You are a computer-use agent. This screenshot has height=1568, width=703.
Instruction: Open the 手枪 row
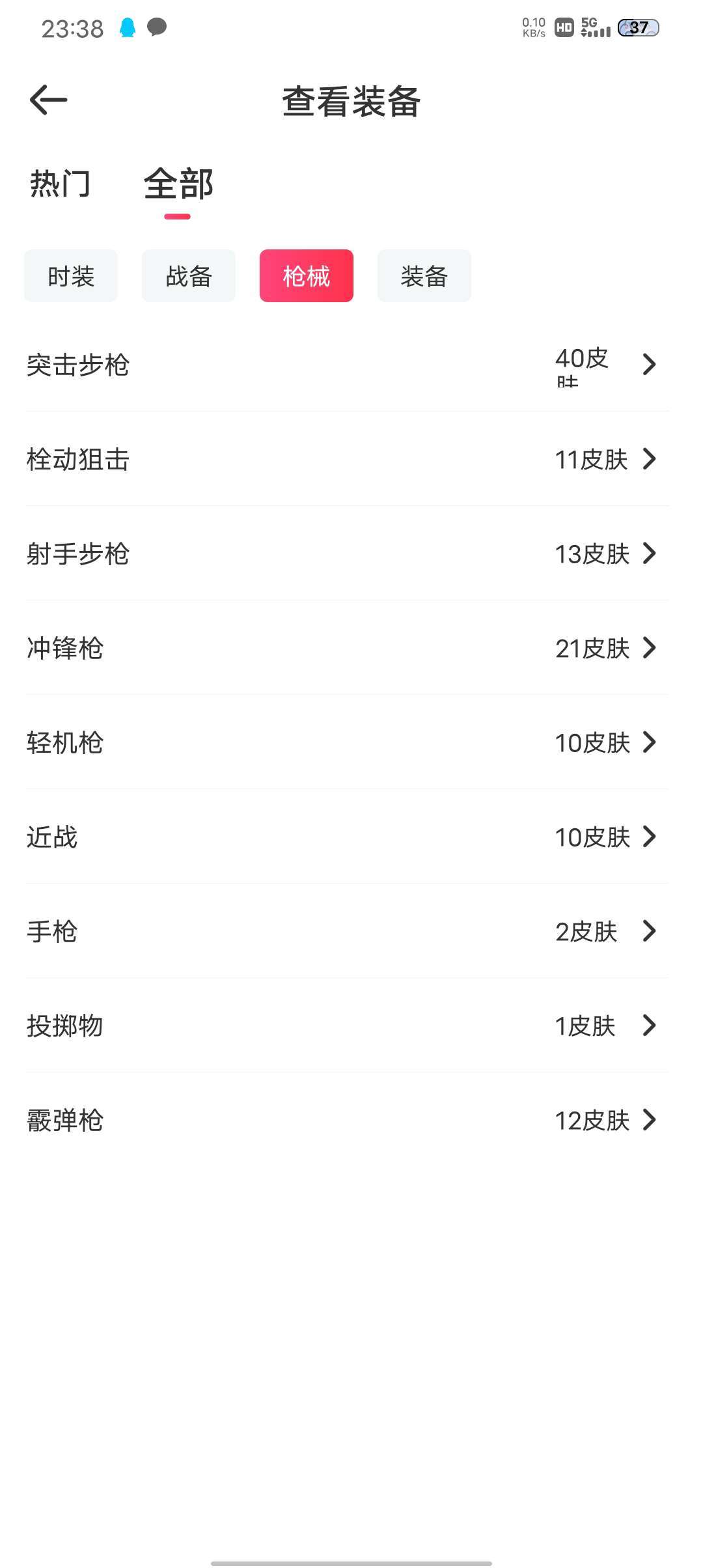click(x=348, y=931)
